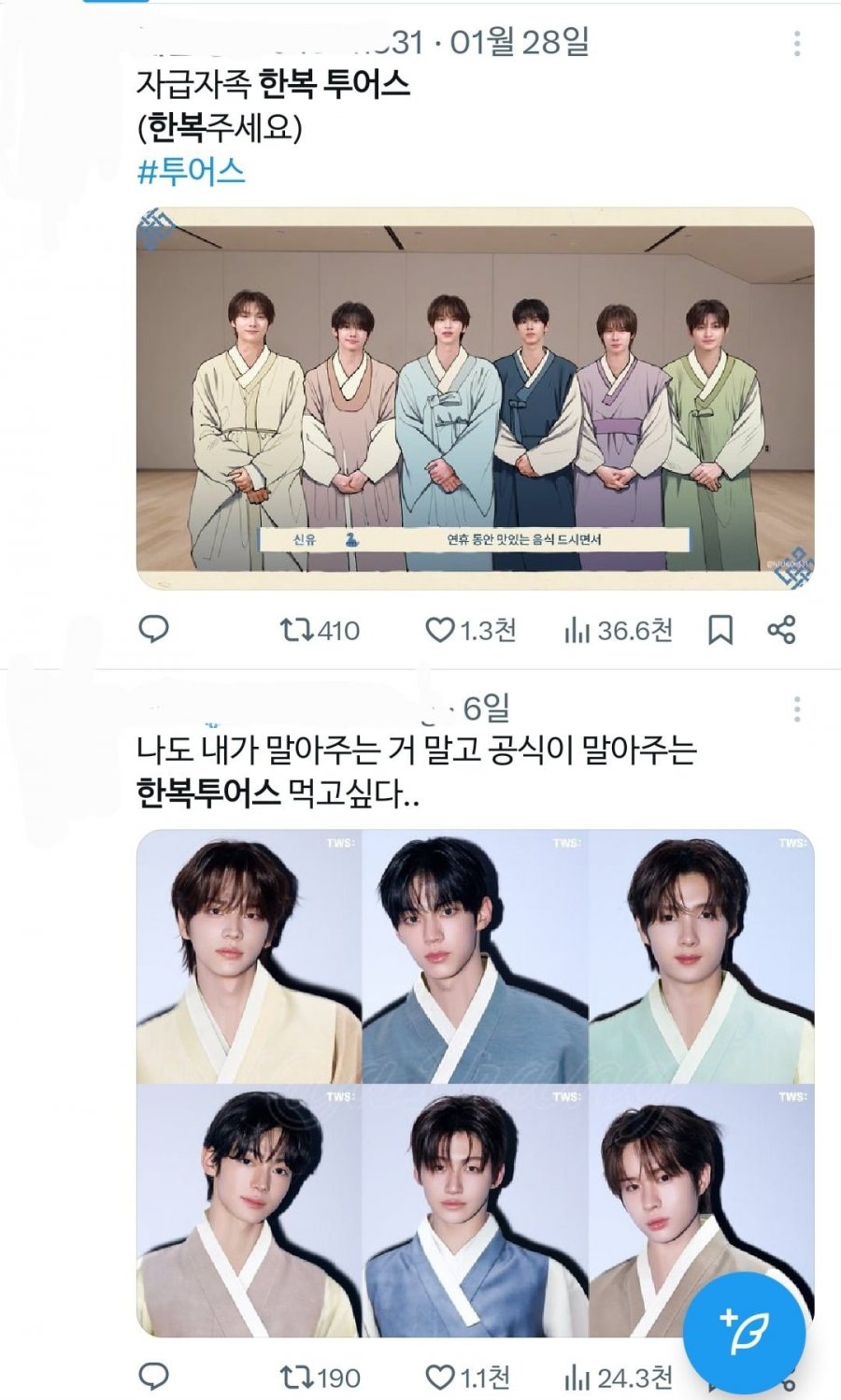The width and height of the screenshot is (841, 1400).
Task: Repost the post with 410 reposts
Action: [x=320, y=631]
